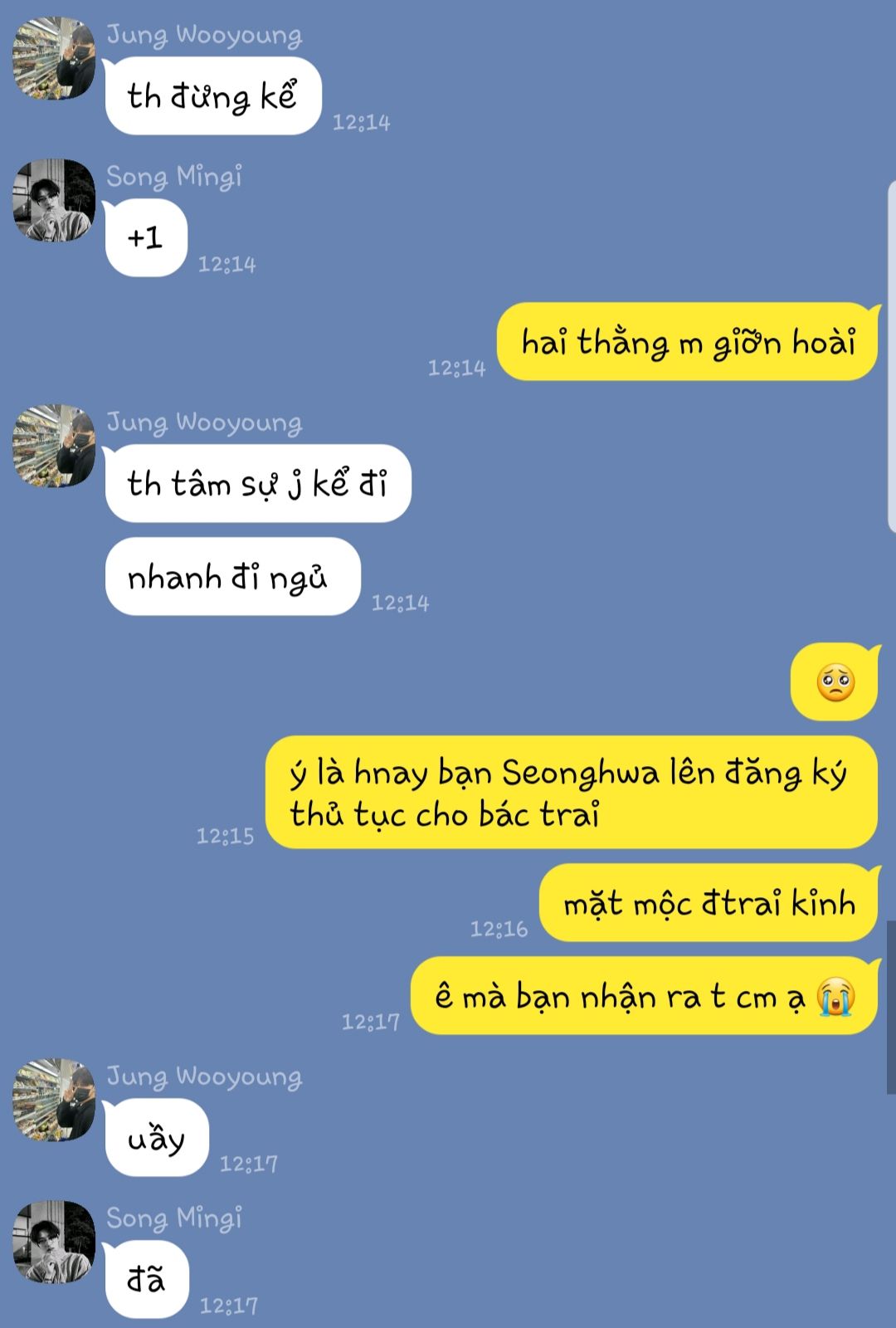This screenshot has width=896, height=1328.
Task: Open Jung Wooyoung's avatar beside "th đừng kể"
Action: [x=53, y=59]
